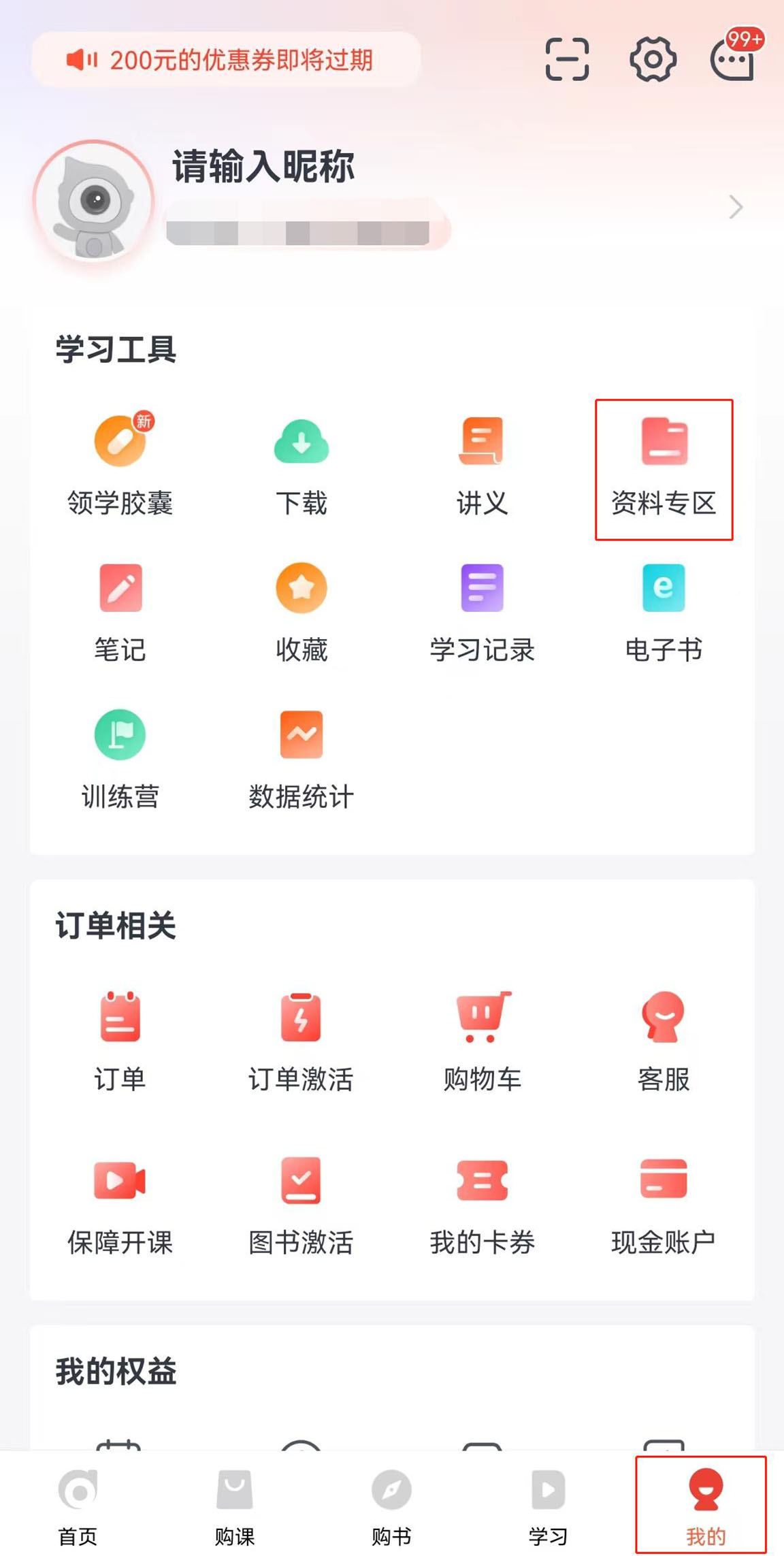The height and width of the screenshot is (1556, 784).
Task: Open messages with 99+ badge
Action: [734, 60]
